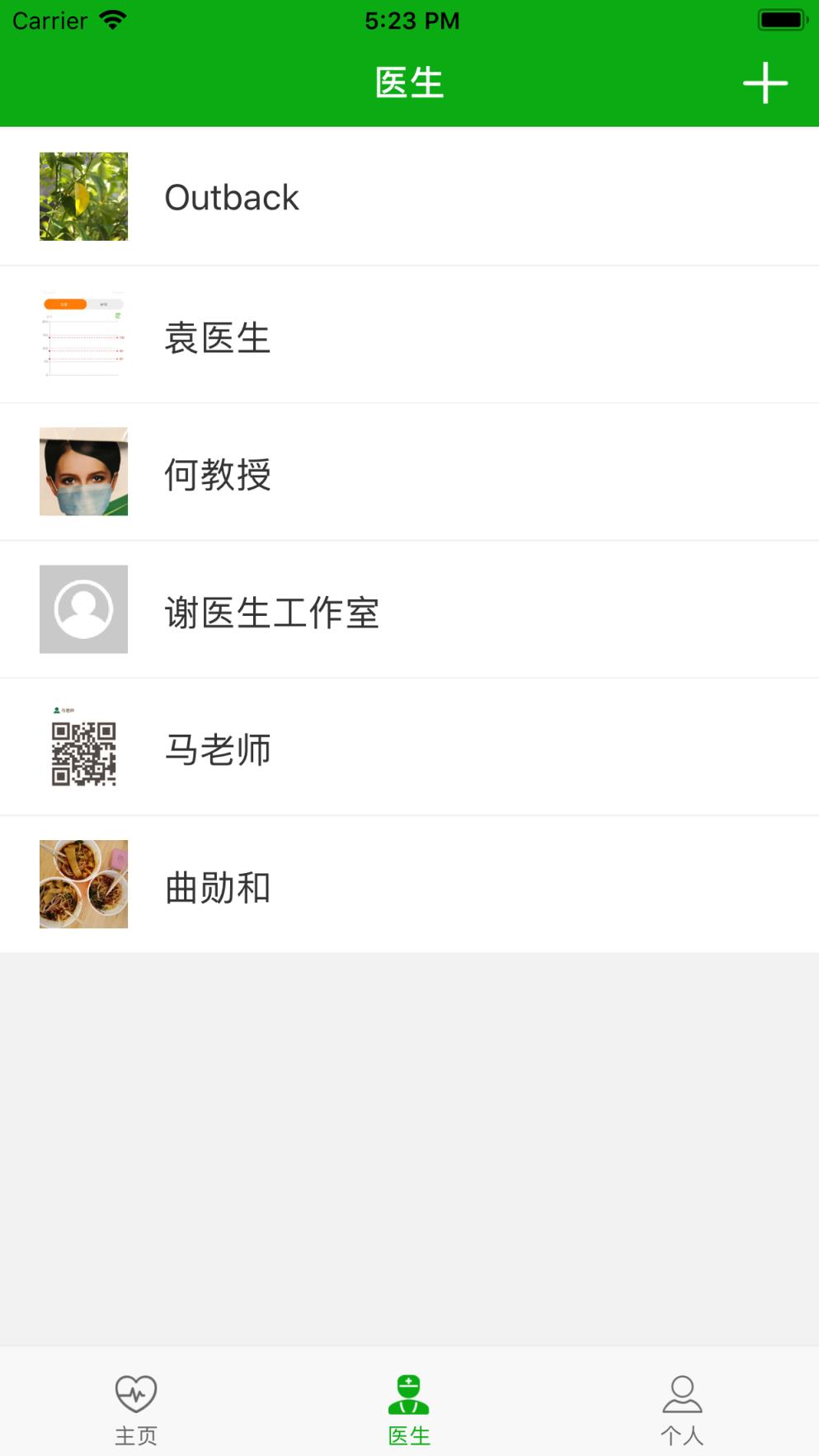Tap the doctor icon in the bottom bar
The width and height of the screenshot is (819, 1456).
409,1393
